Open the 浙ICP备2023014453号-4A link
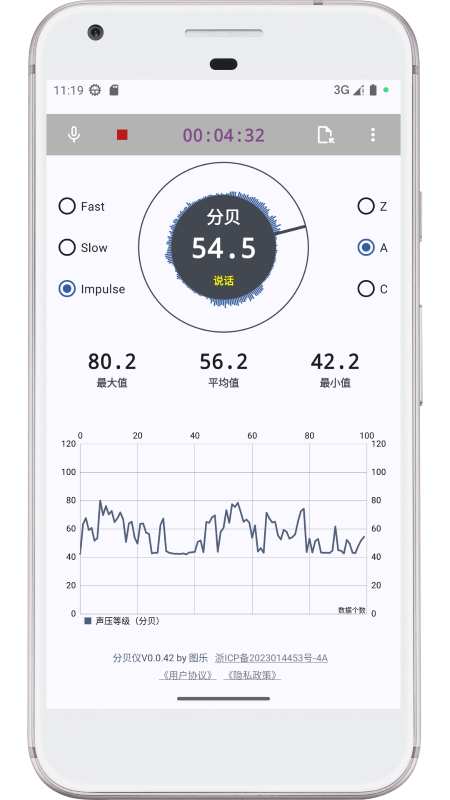Screen dimensions: 450x800 click(x=271, y=658)
